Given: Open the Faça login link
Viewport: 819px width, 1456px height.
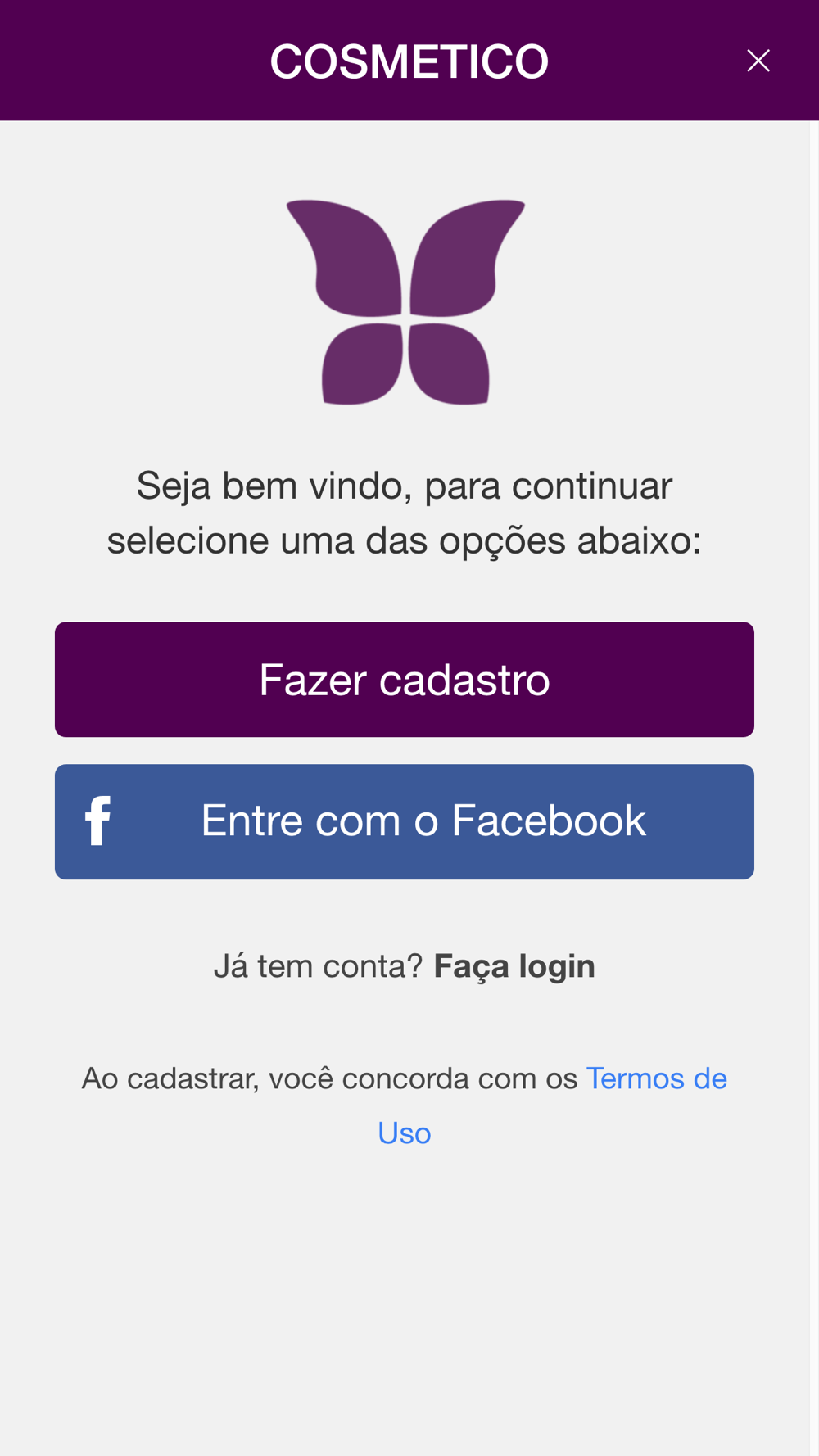Looking at the screenshot, I should click(514, 966).
